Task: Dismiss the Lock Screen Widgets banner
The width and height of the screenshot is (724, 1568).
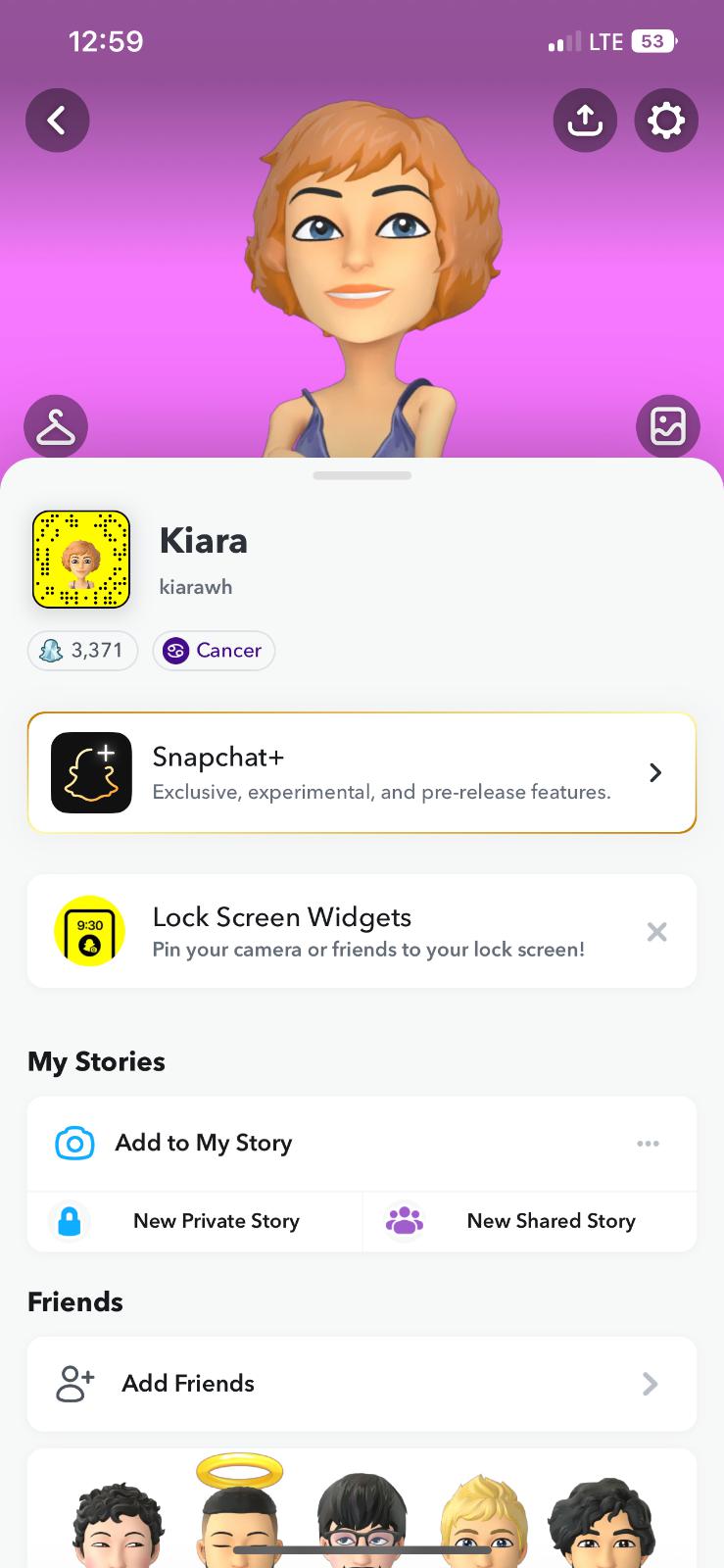Action: click(656, 931)
